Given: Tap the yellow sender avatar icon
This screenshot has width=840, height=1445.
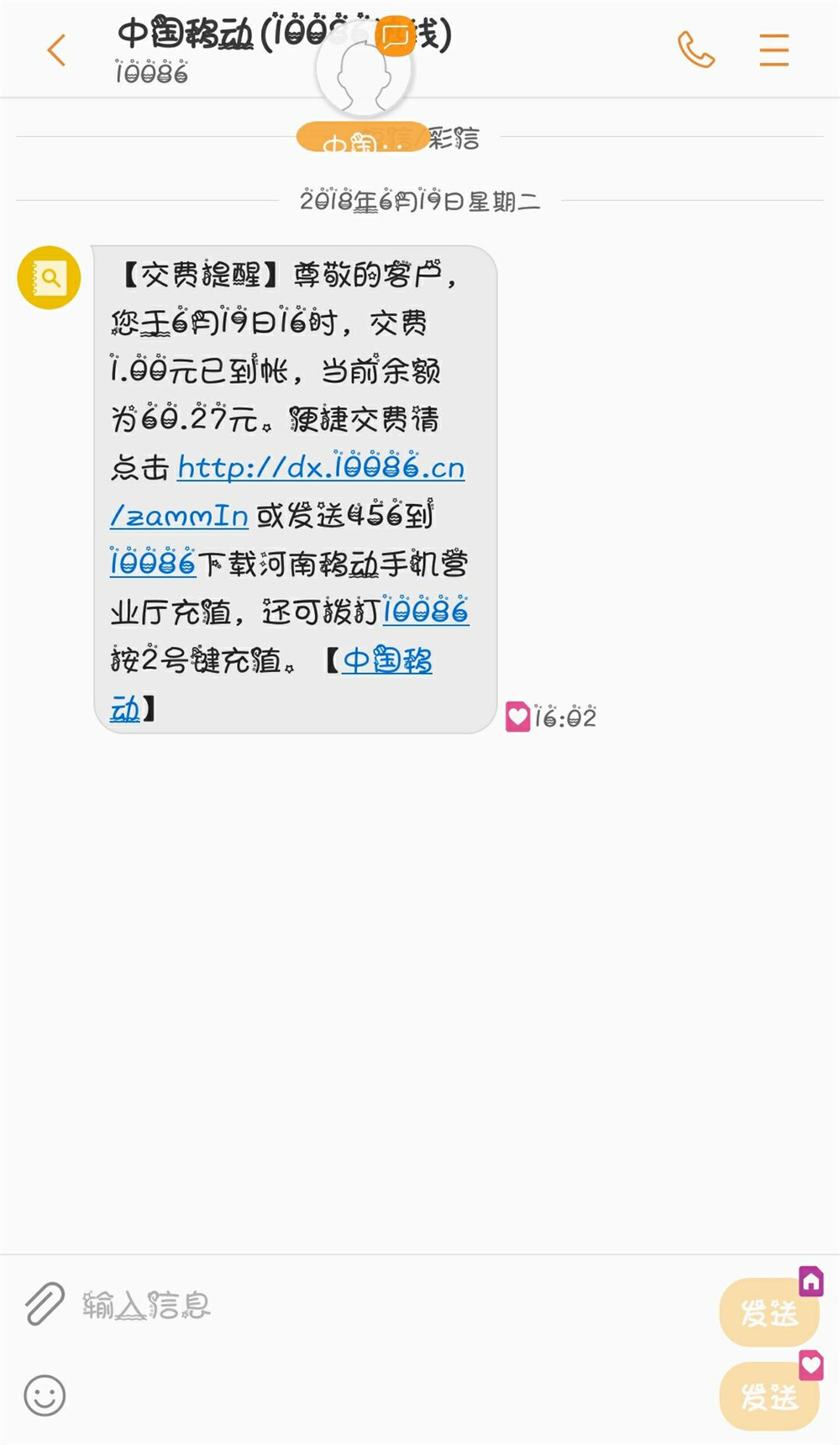Looking at the screenshot, I should pyautogui.click(x=49, y=277).
